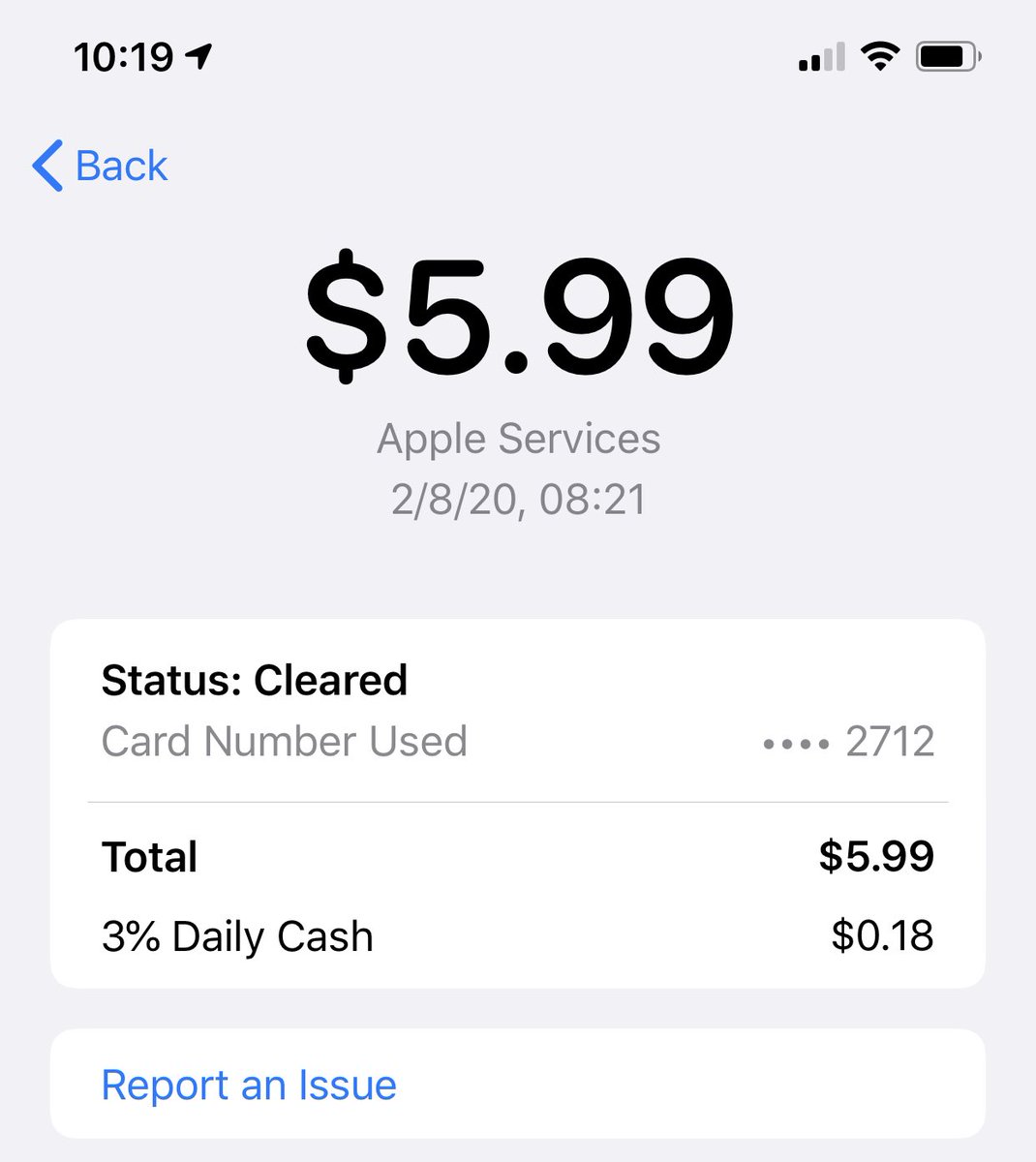Open Report an Issue

tap(249, 1085)
